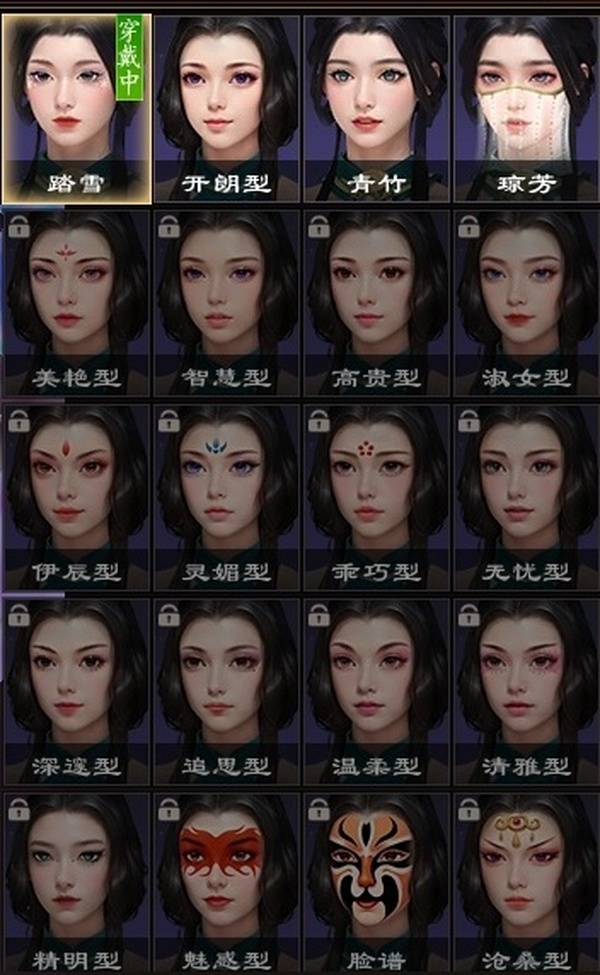
Task: Select the 琼芳 veiled face style
Action: tap(527, 109)
